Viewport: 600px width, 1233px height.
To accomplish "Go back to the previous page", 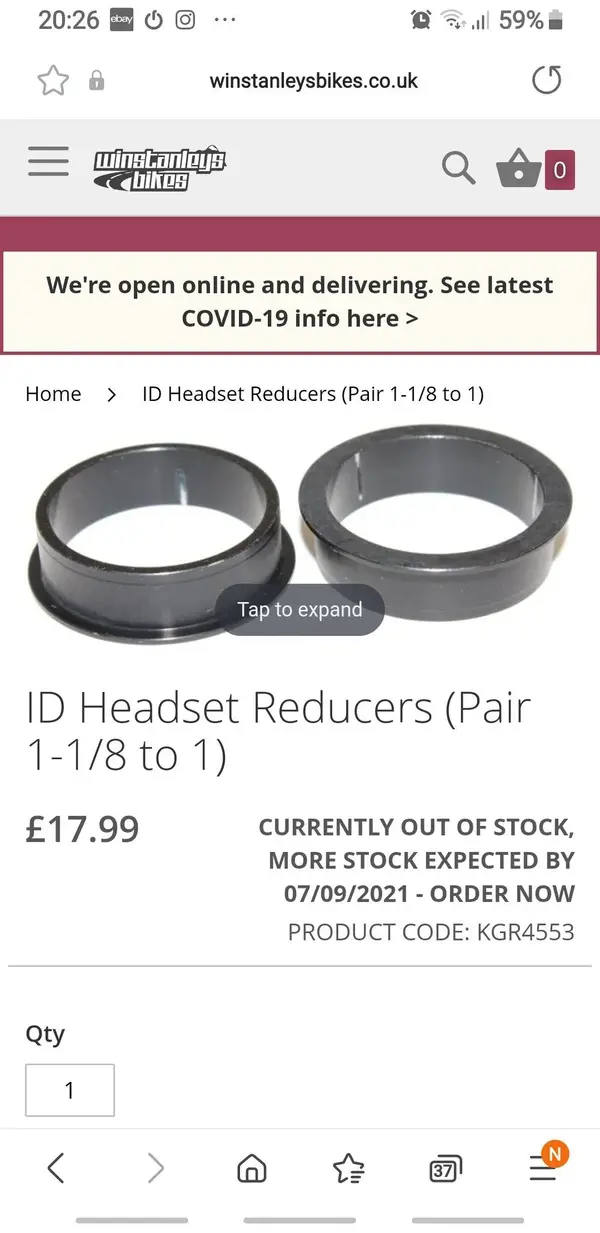I will (x=56, y=1167).
